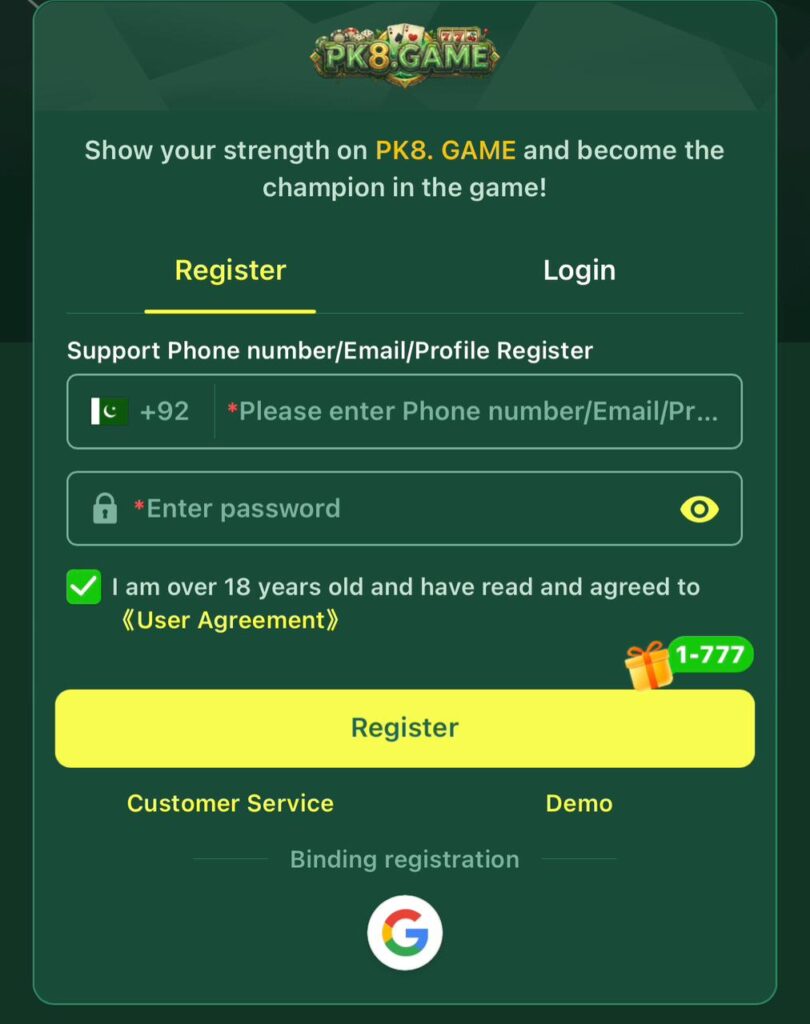
Task: Open the Demo mode
Action: [x=579, y=804]
